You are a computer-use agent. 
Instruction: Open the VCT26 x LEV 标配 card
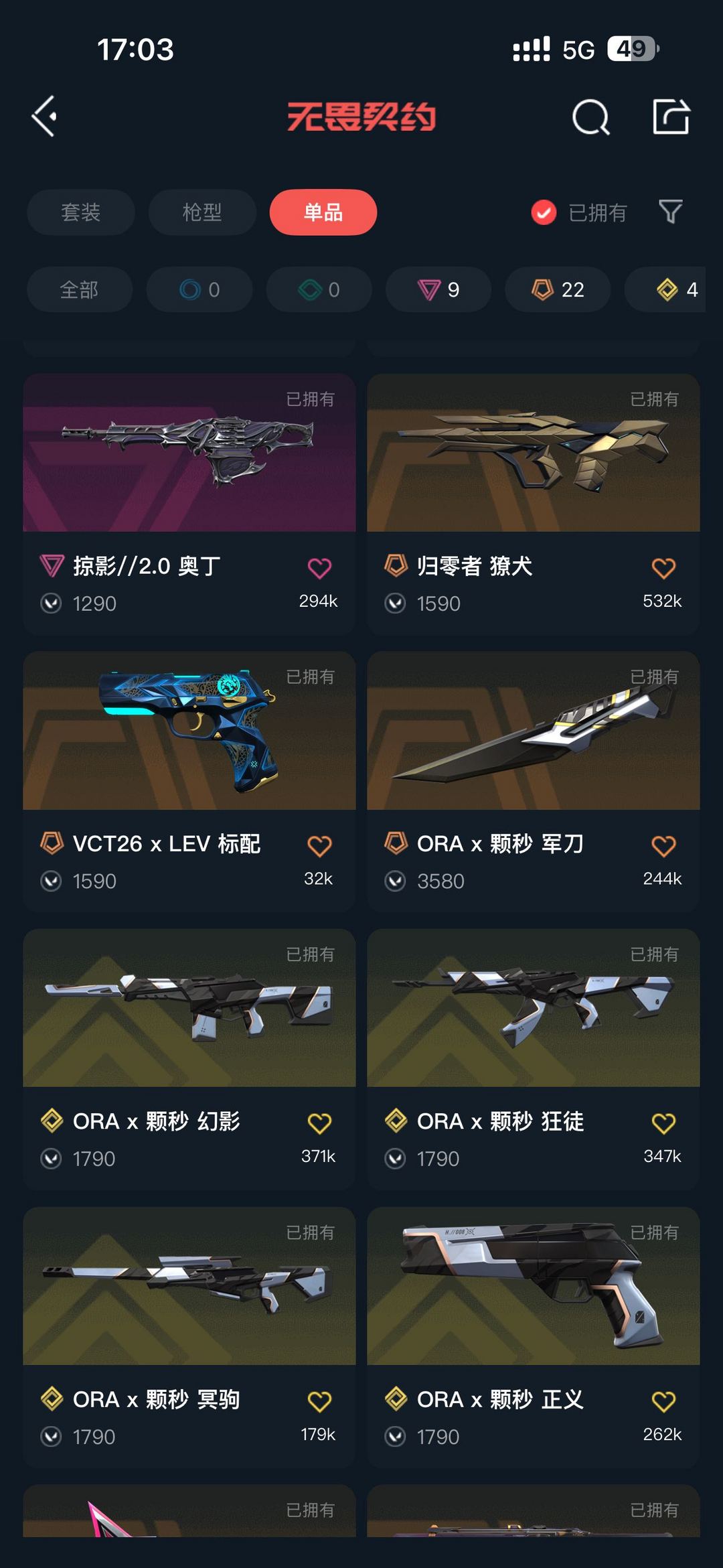pyautogui.click(x=189, y=782)
